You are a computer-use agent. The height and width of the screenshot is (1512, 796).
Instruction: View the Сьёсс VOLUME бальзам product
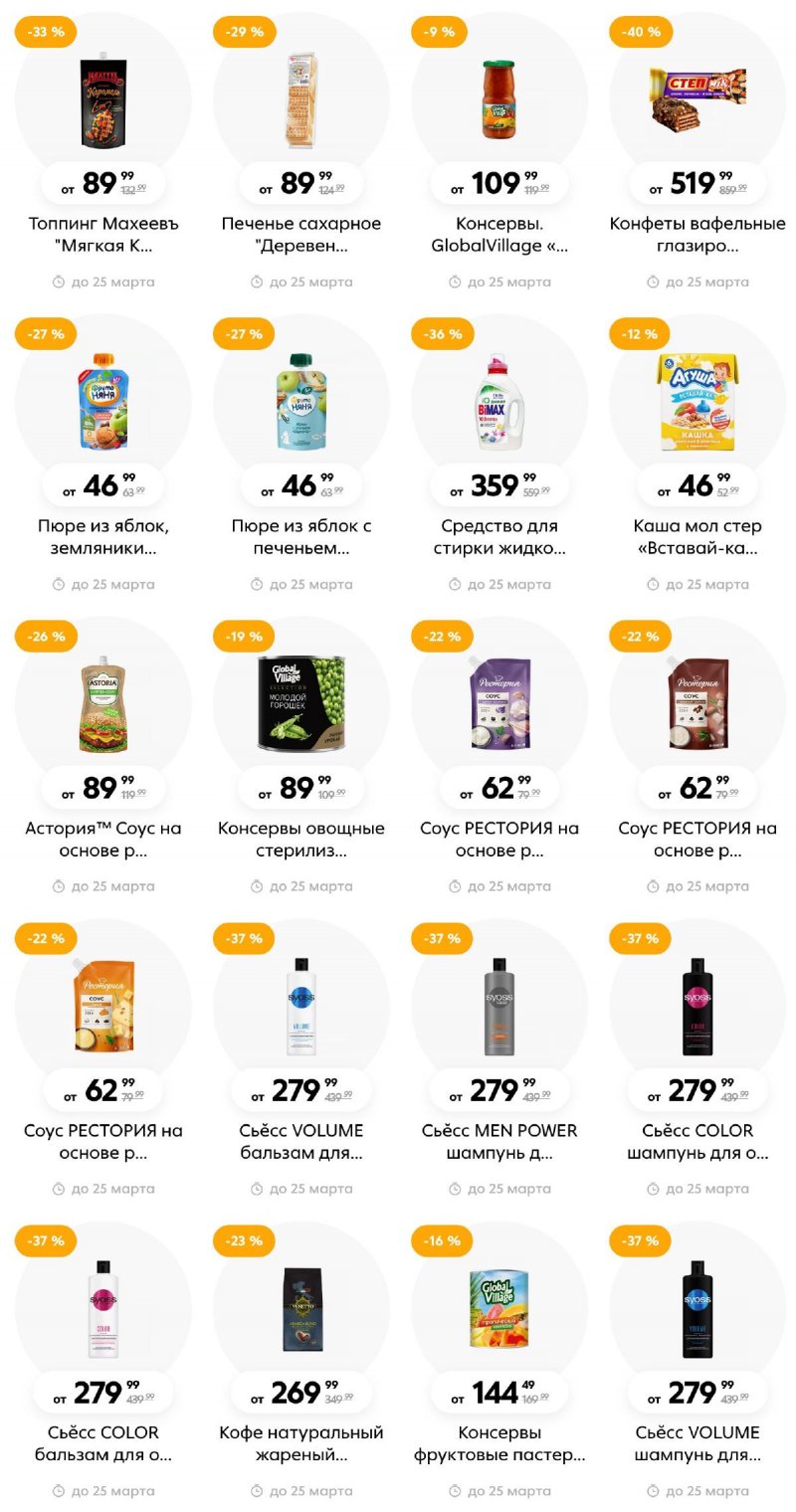(300, 1007)
